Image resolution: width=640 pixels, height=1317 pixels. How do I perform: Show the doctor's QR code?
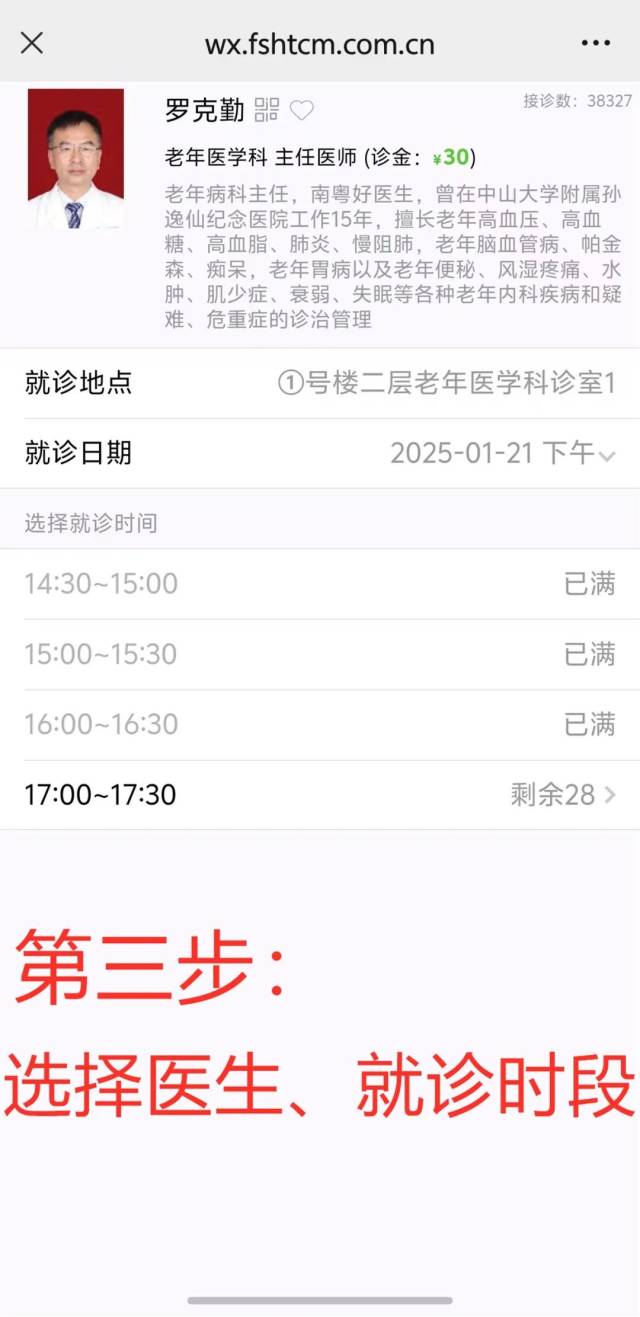pos(266,110)
